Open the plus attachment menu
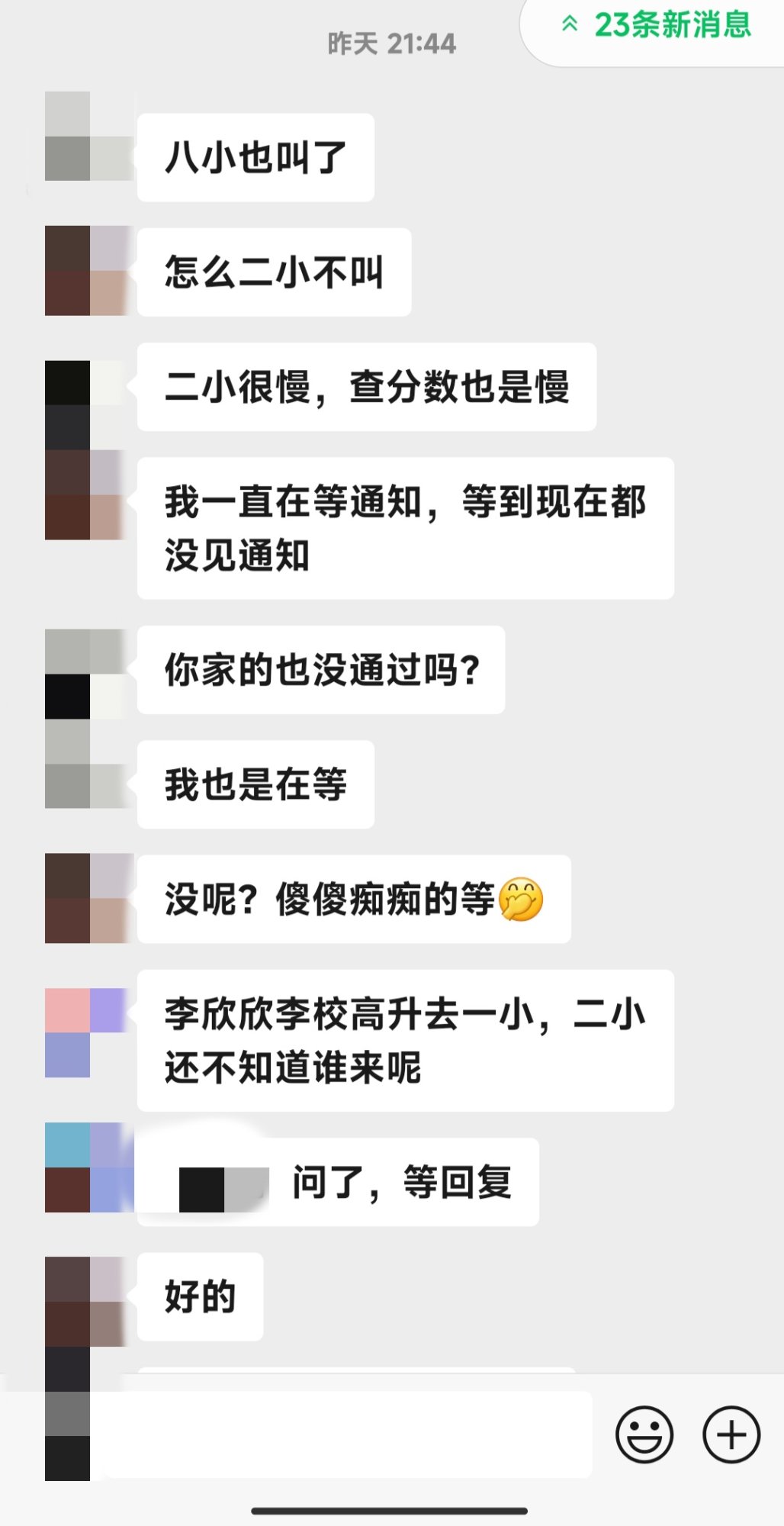The width and height of the screenshot is (784, 1526). pos(731,1434)
